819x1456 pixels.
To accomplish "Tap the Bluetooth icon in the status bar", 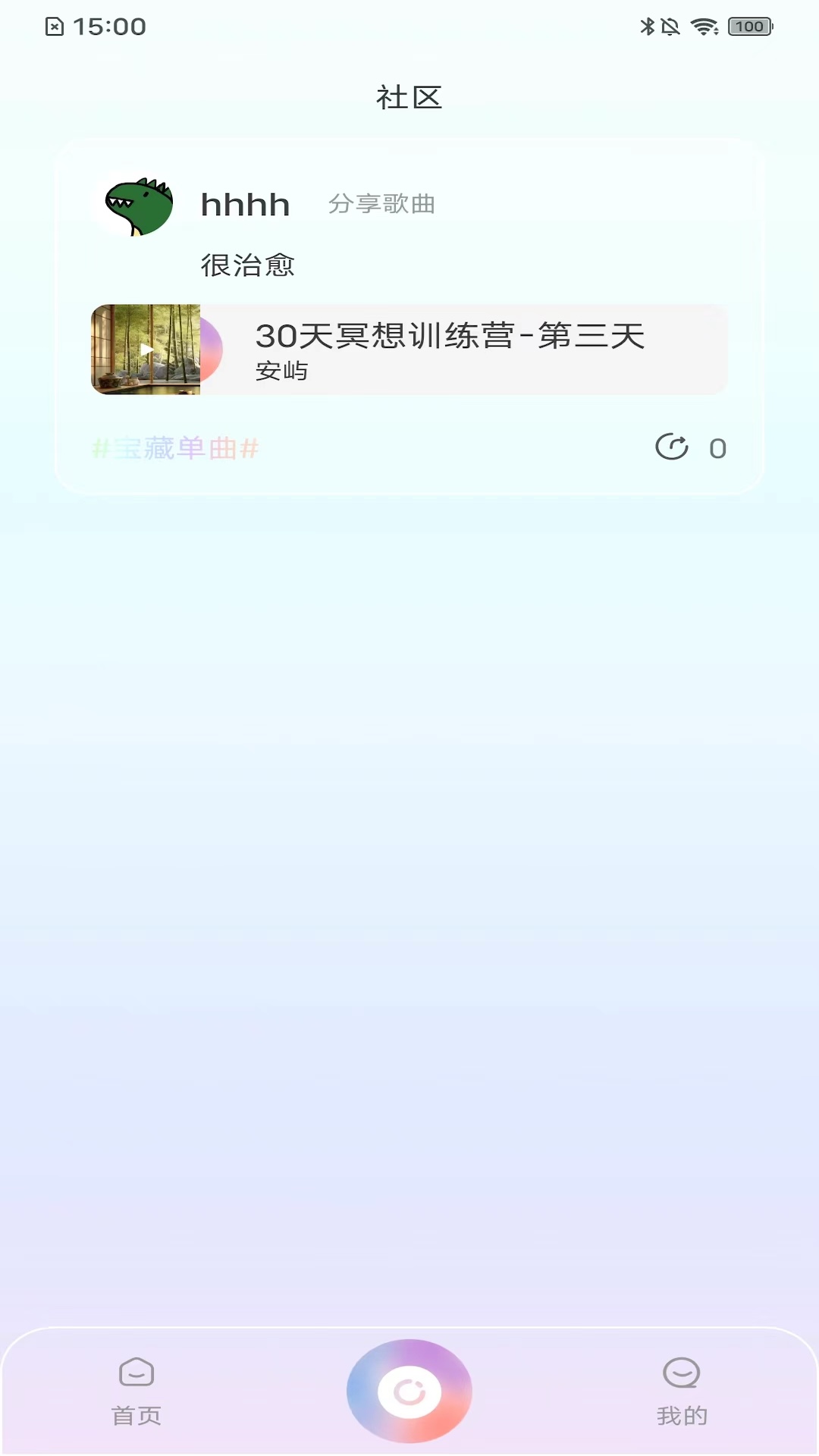I will coord(646,25).
